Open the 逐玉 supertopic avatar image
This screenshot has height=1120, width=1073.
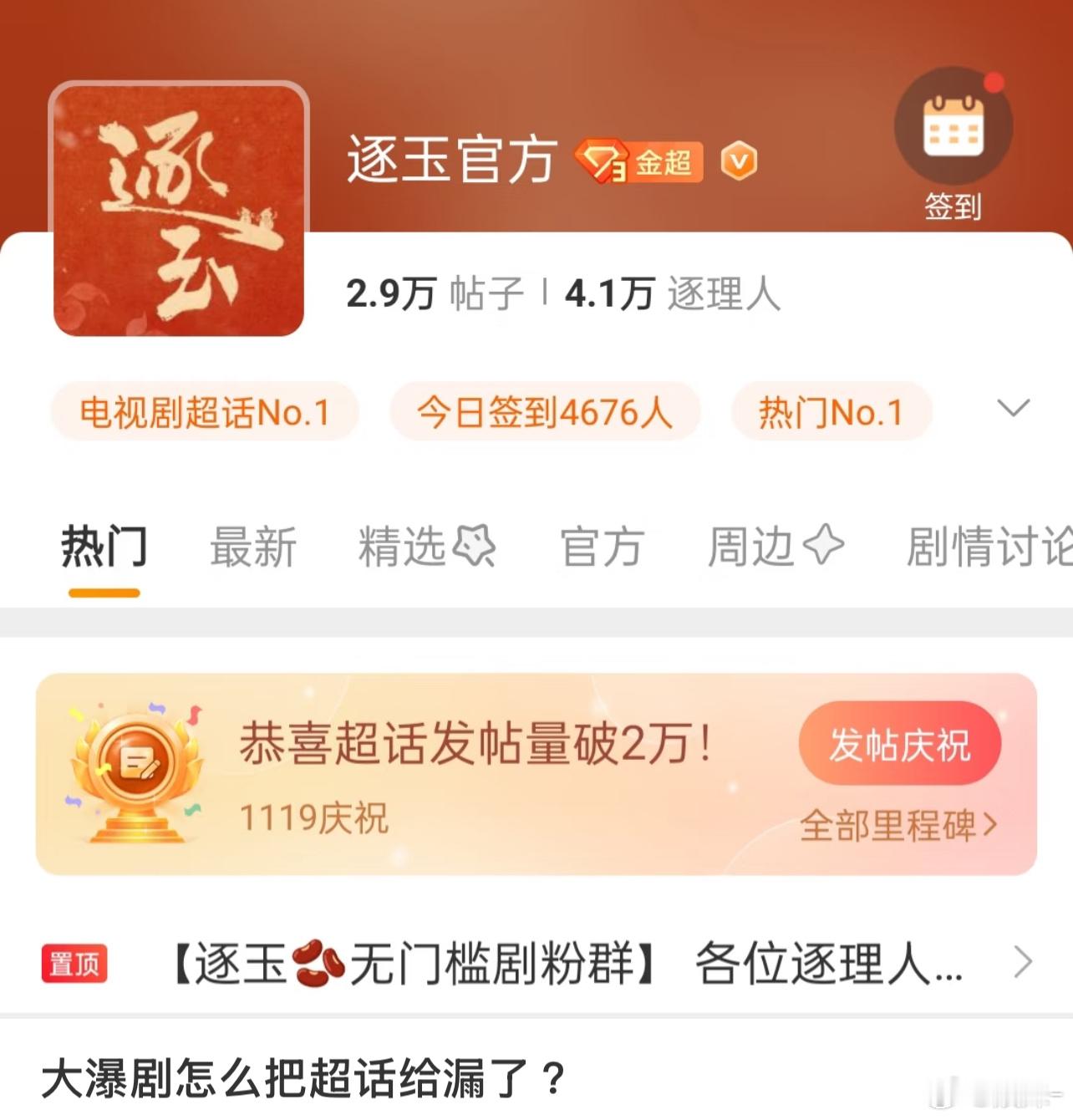coord(178,207)
